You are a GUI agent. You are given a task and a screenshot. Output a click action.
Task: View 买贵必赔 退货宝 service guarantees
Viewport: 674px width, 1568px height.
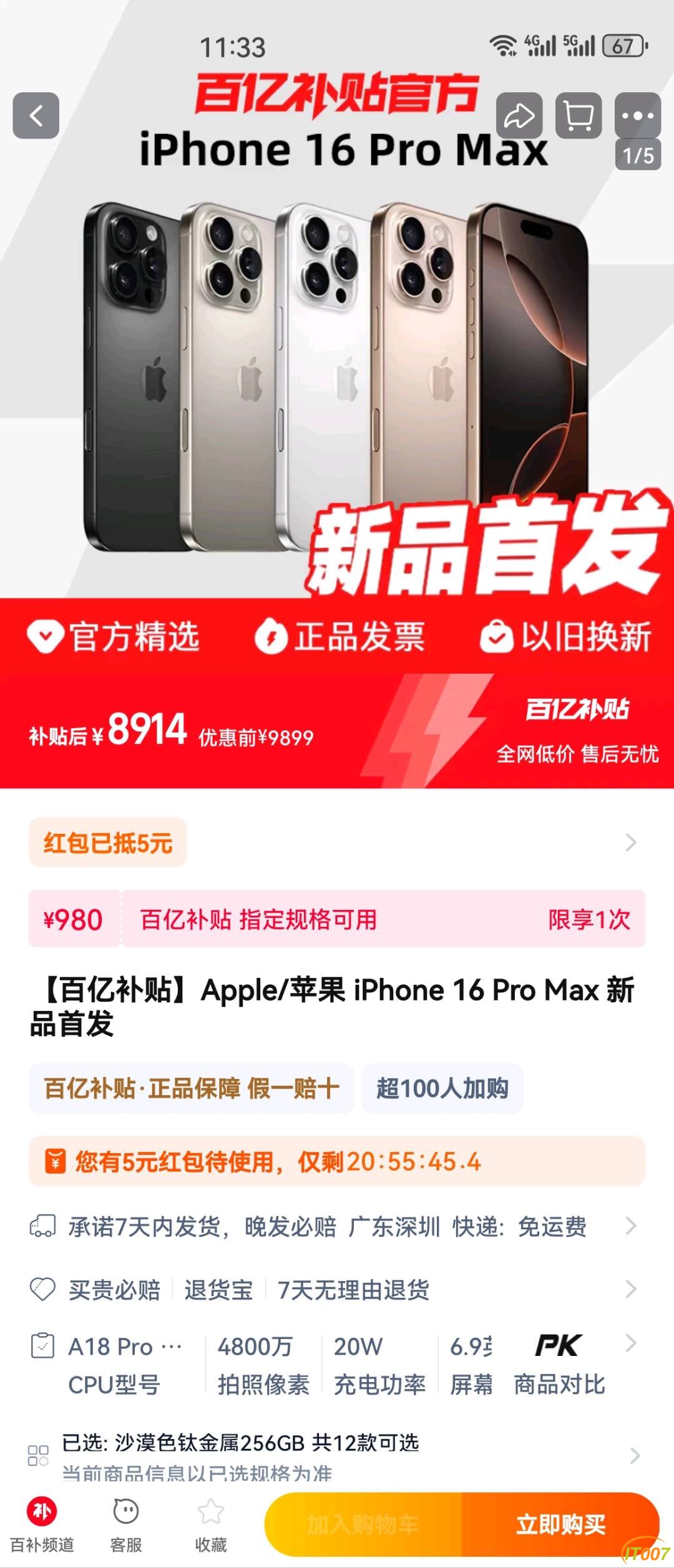point(337,1290)
